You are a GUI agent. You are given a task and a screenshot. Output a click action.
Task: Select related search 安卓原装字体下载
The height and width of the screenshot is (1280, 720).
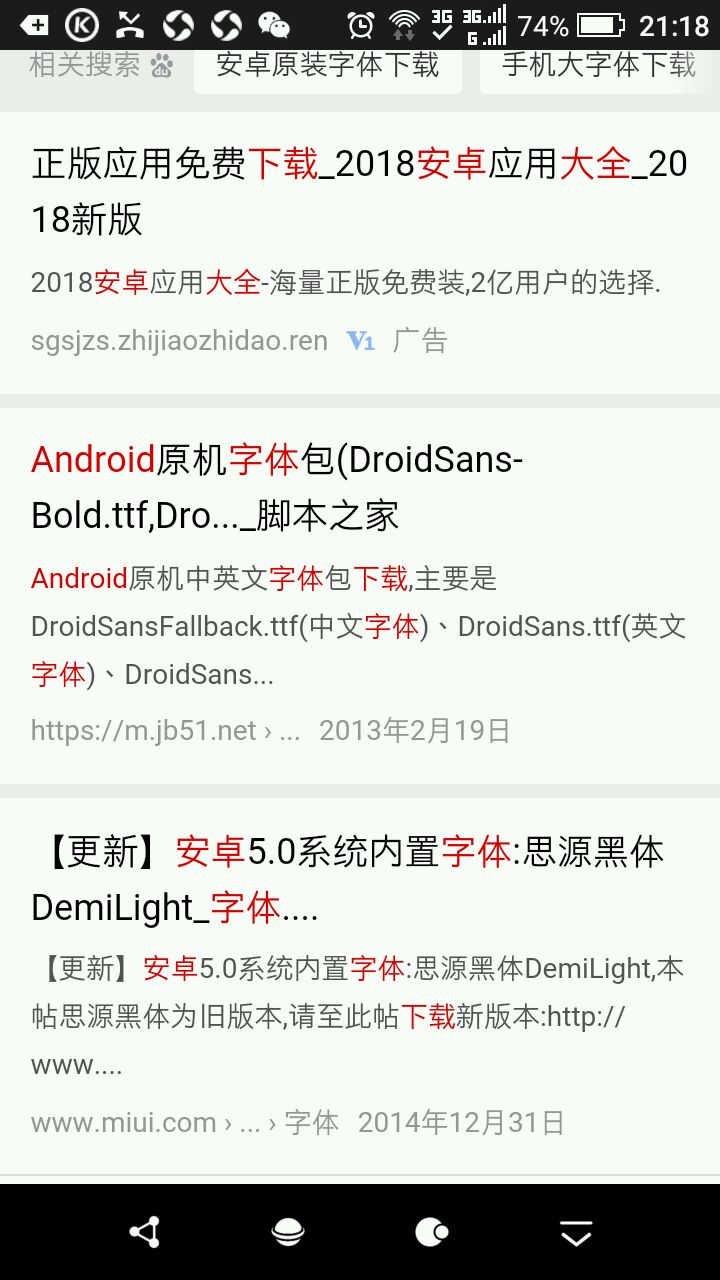tap(328, 67)
